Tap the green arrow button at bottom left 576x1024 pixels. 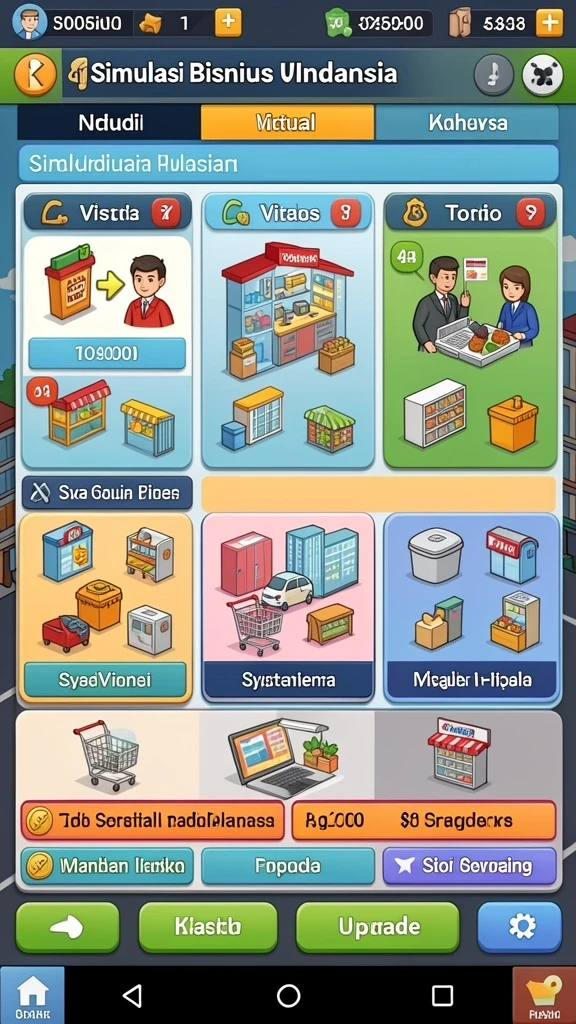(x=67, y=927)
